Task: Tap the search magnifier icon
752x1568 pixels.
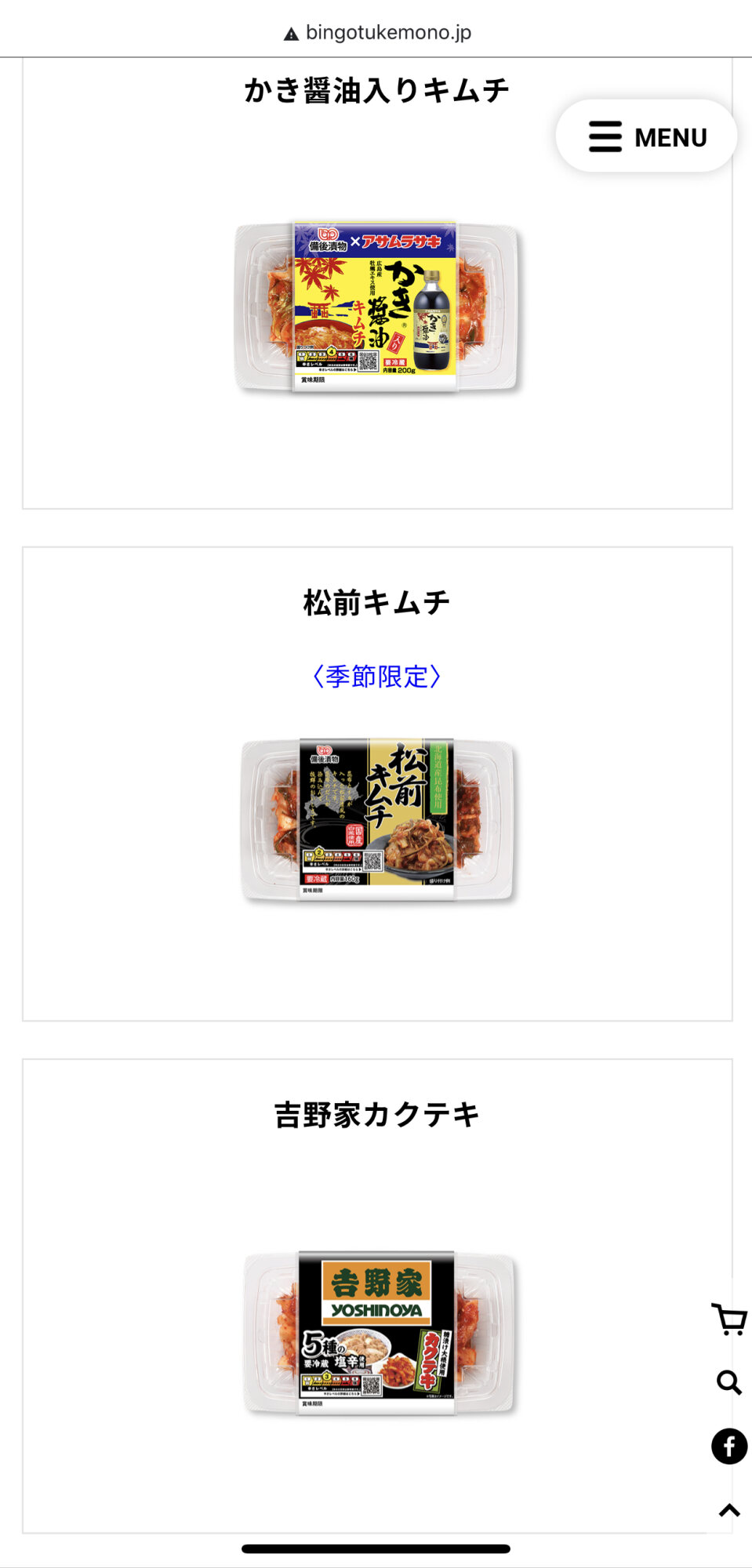Action: pyautogui.click(x=728, y=1382)
